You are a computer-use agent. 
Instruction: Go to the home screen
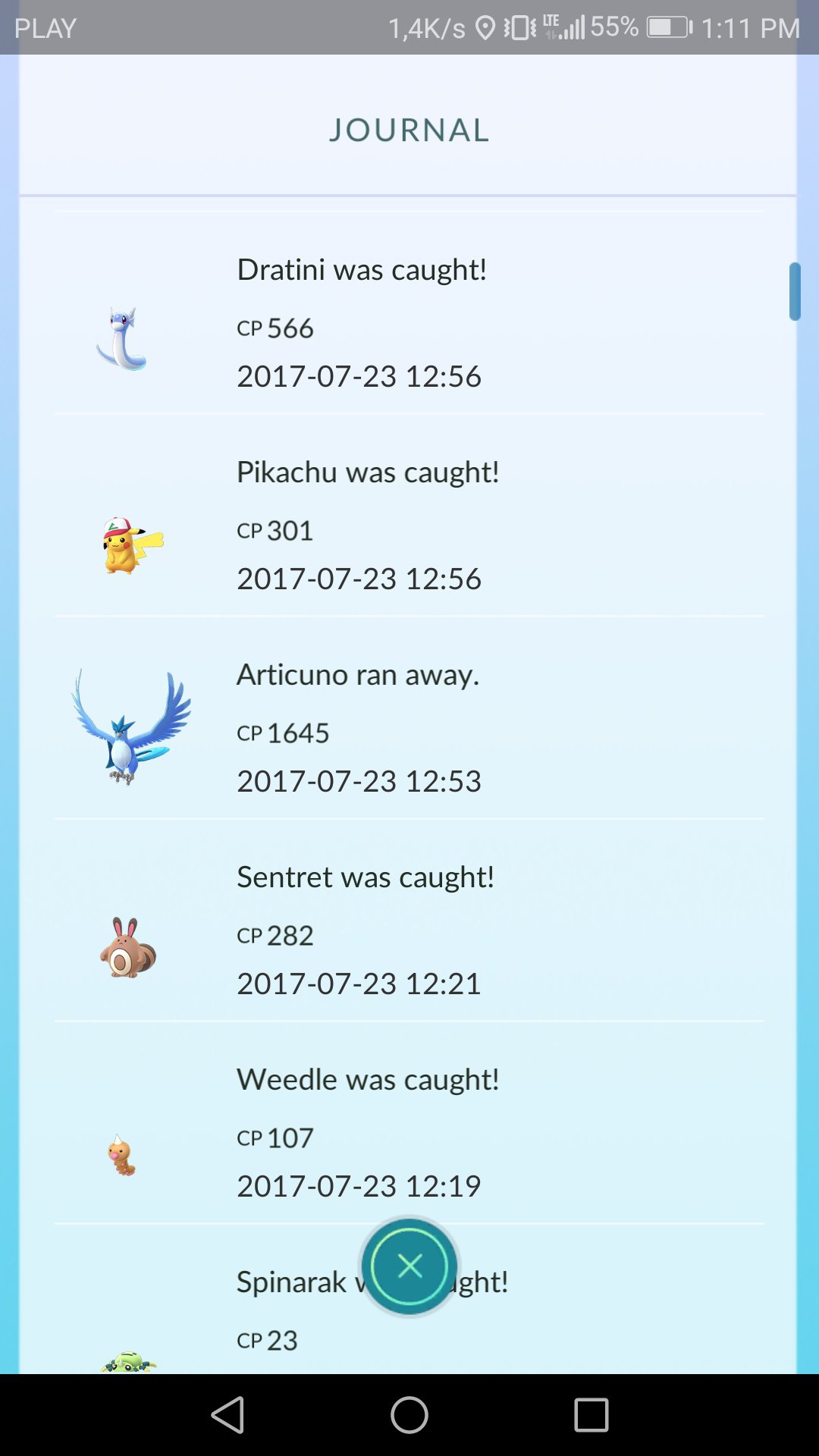pyautogui.click(x=409, y=1415)
